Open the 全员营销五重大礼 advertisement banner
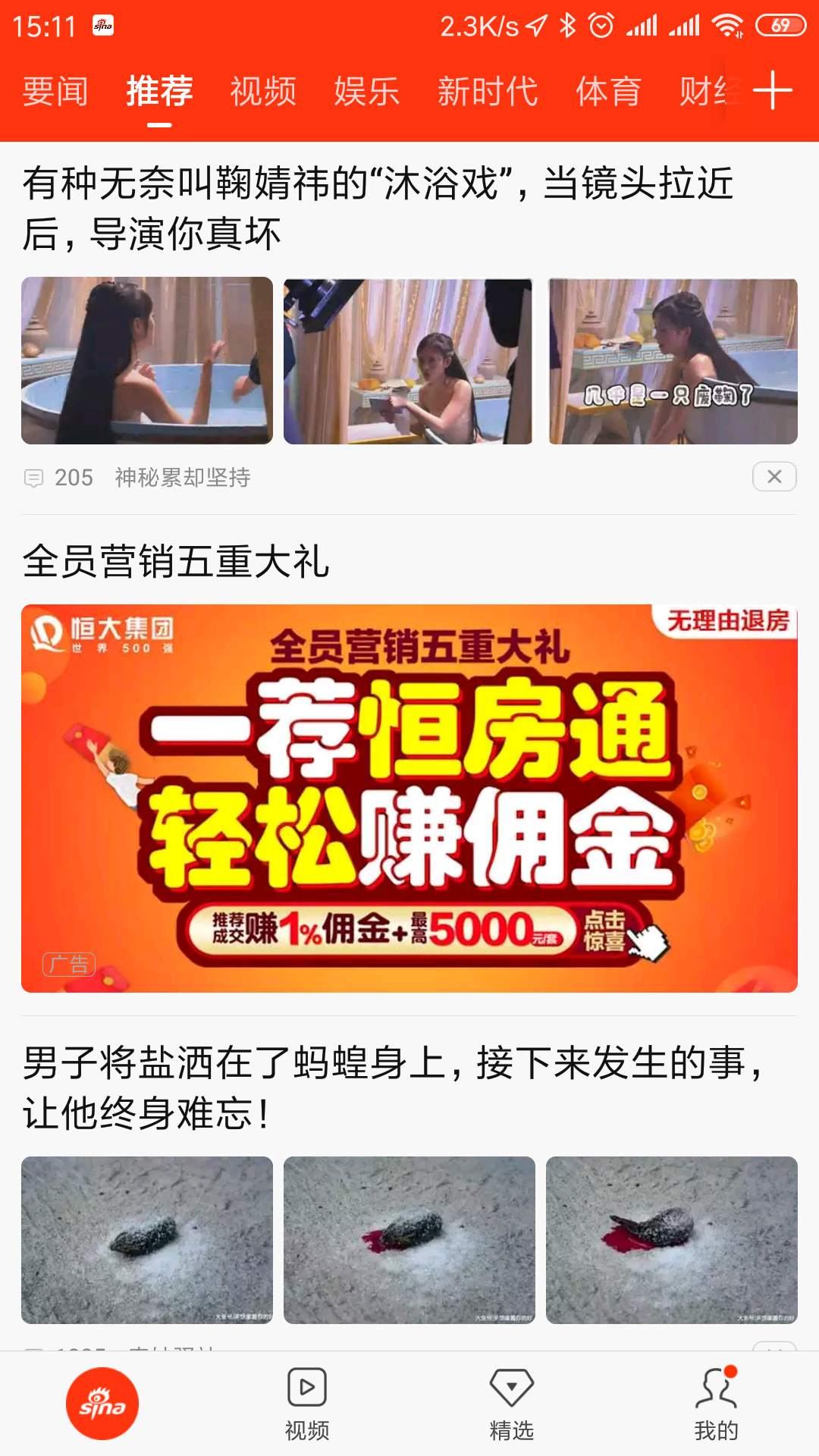819x1456 pixels. [x=409, y=798]
